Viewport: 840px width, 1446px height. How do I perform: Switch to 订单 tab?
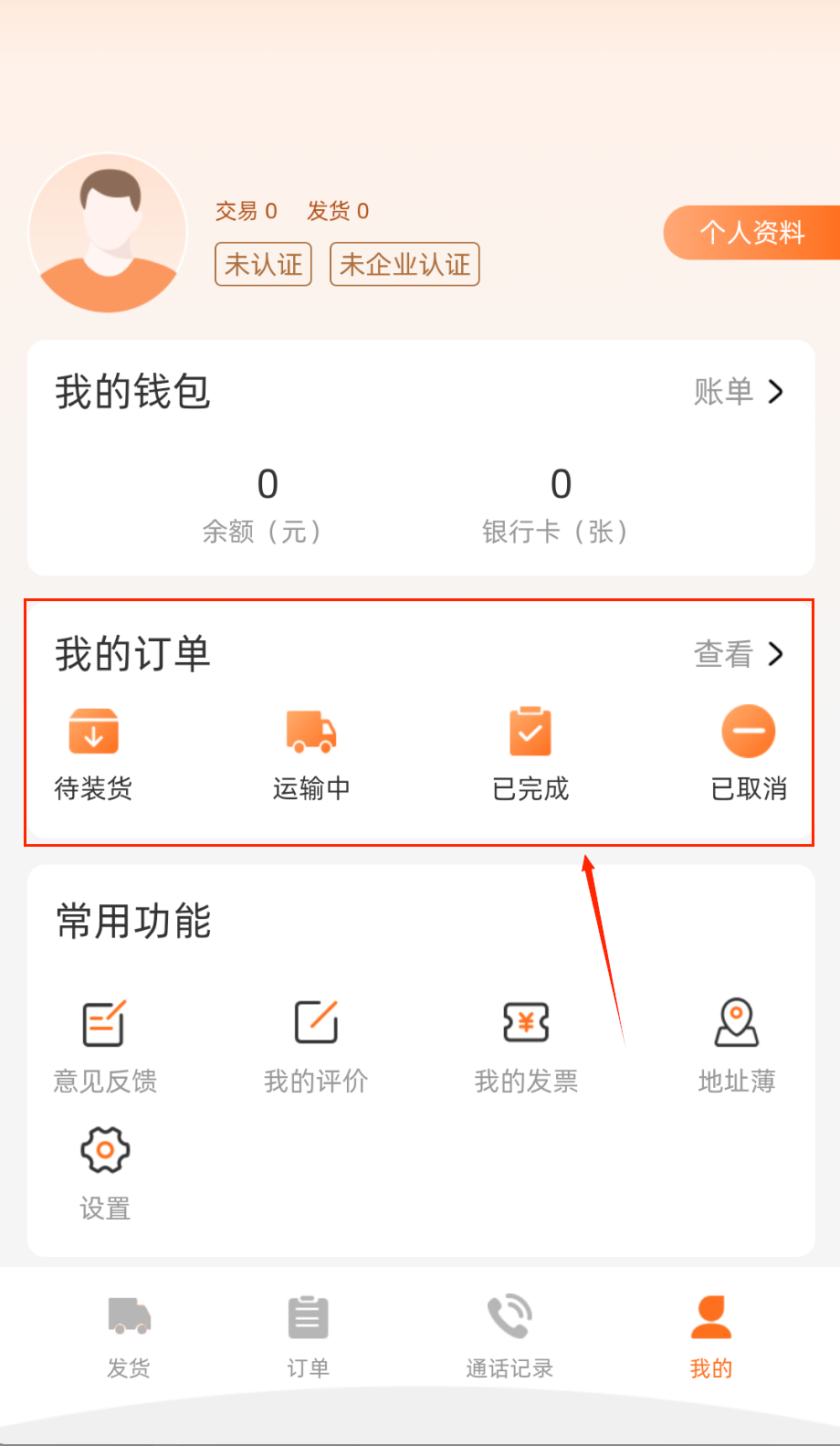click(308, 1336)
